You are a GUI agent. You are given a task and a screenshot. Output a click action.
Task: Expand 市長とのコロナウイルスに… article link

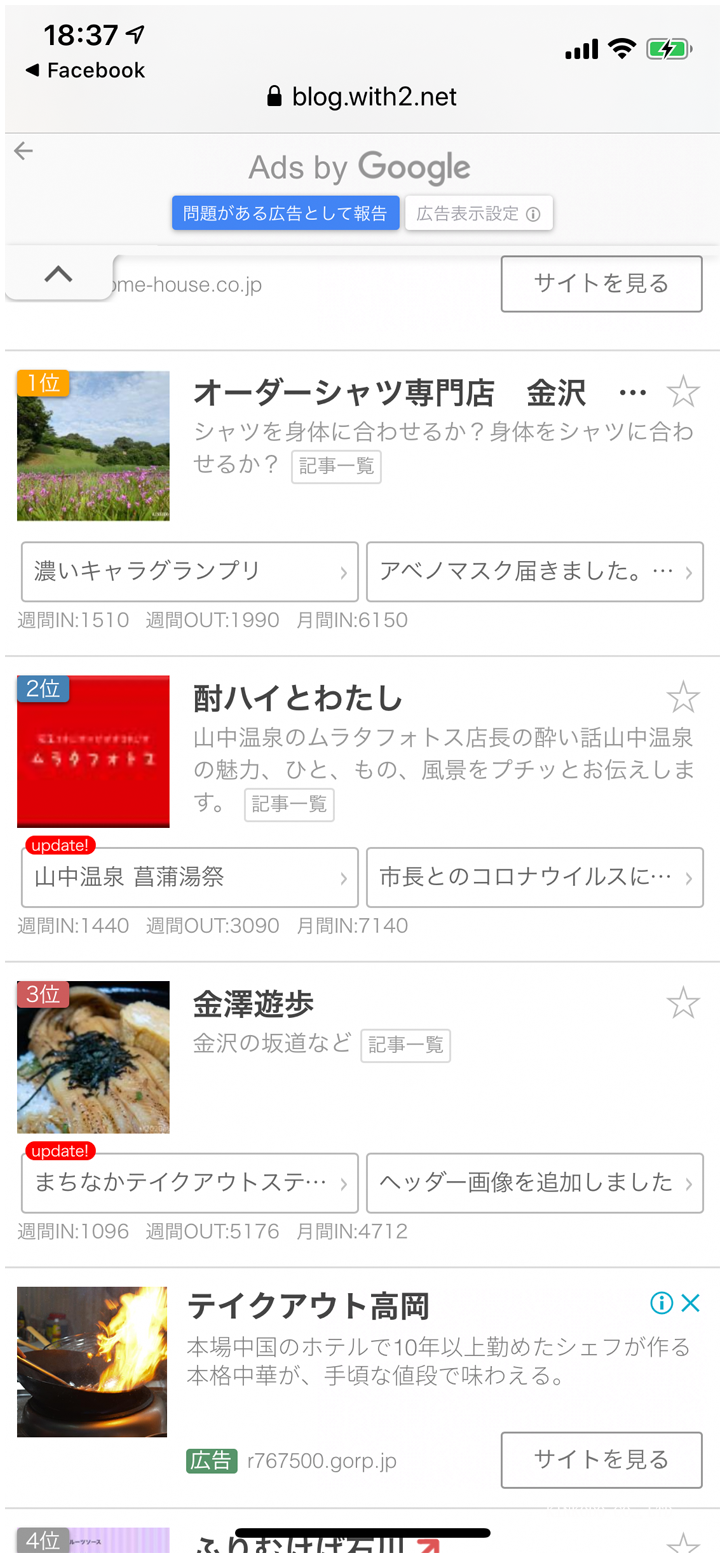pos(692,877)
